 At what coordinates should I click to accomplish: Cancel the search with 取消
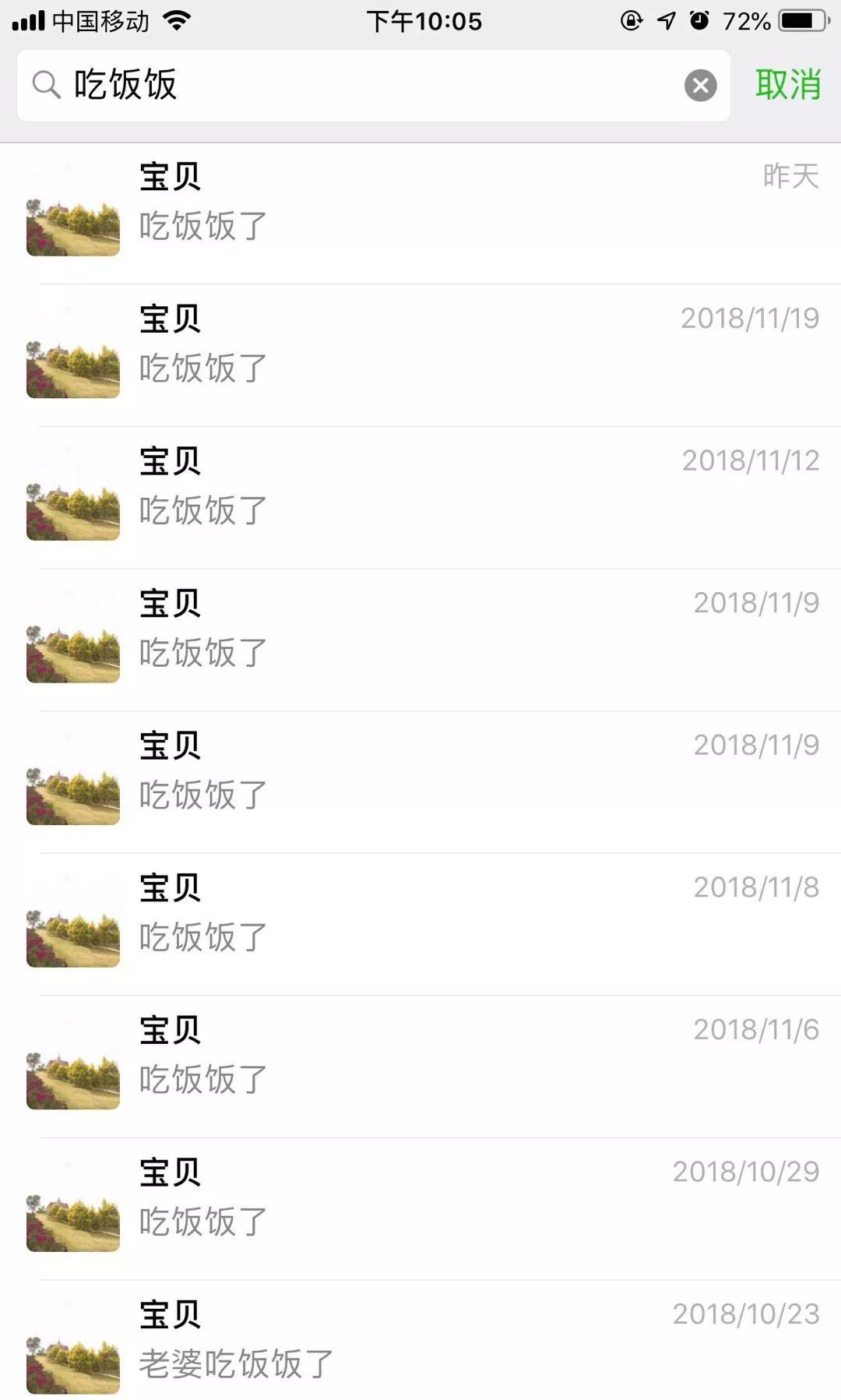click(788, 84)
